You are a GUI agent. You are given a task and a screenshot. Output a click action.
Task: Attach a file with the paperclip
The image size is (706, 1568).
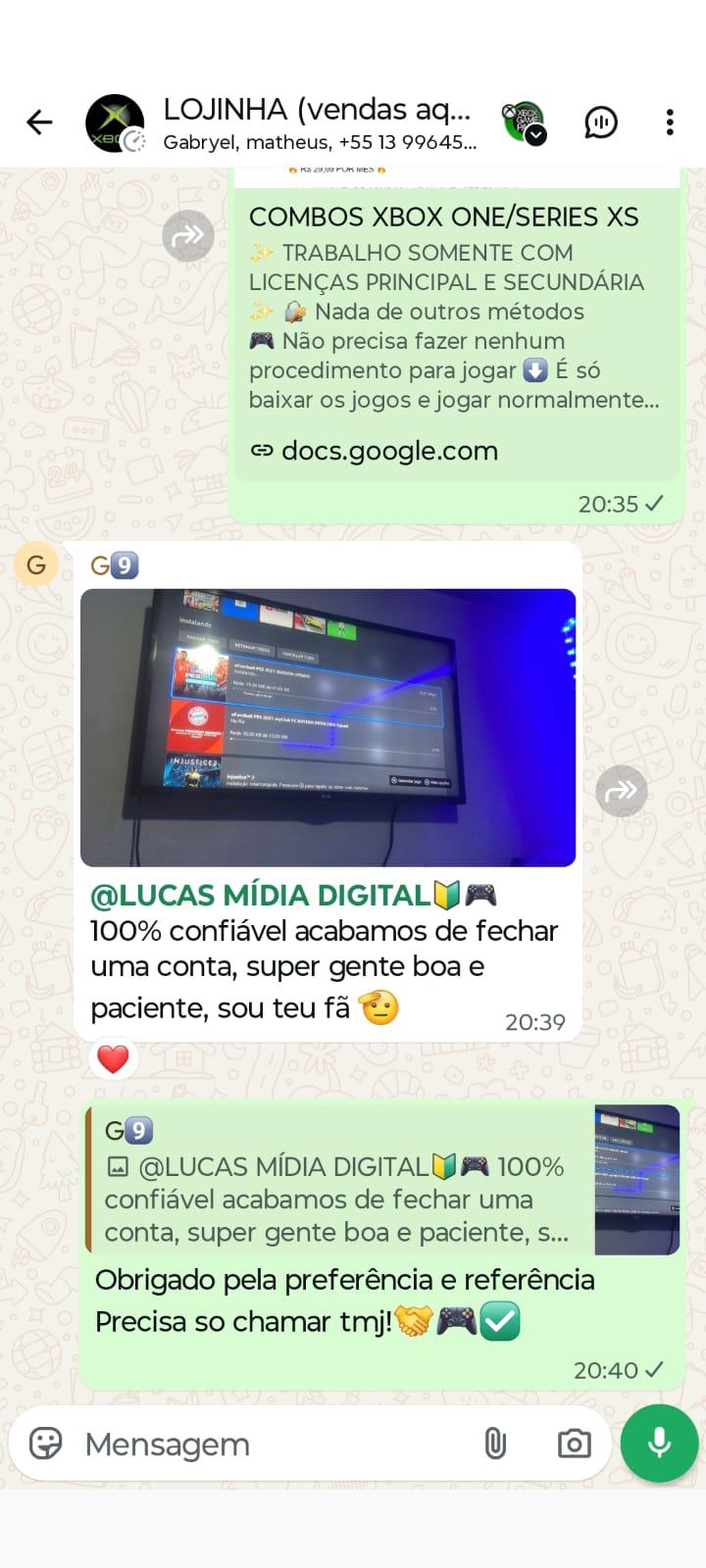[495, 1444]
